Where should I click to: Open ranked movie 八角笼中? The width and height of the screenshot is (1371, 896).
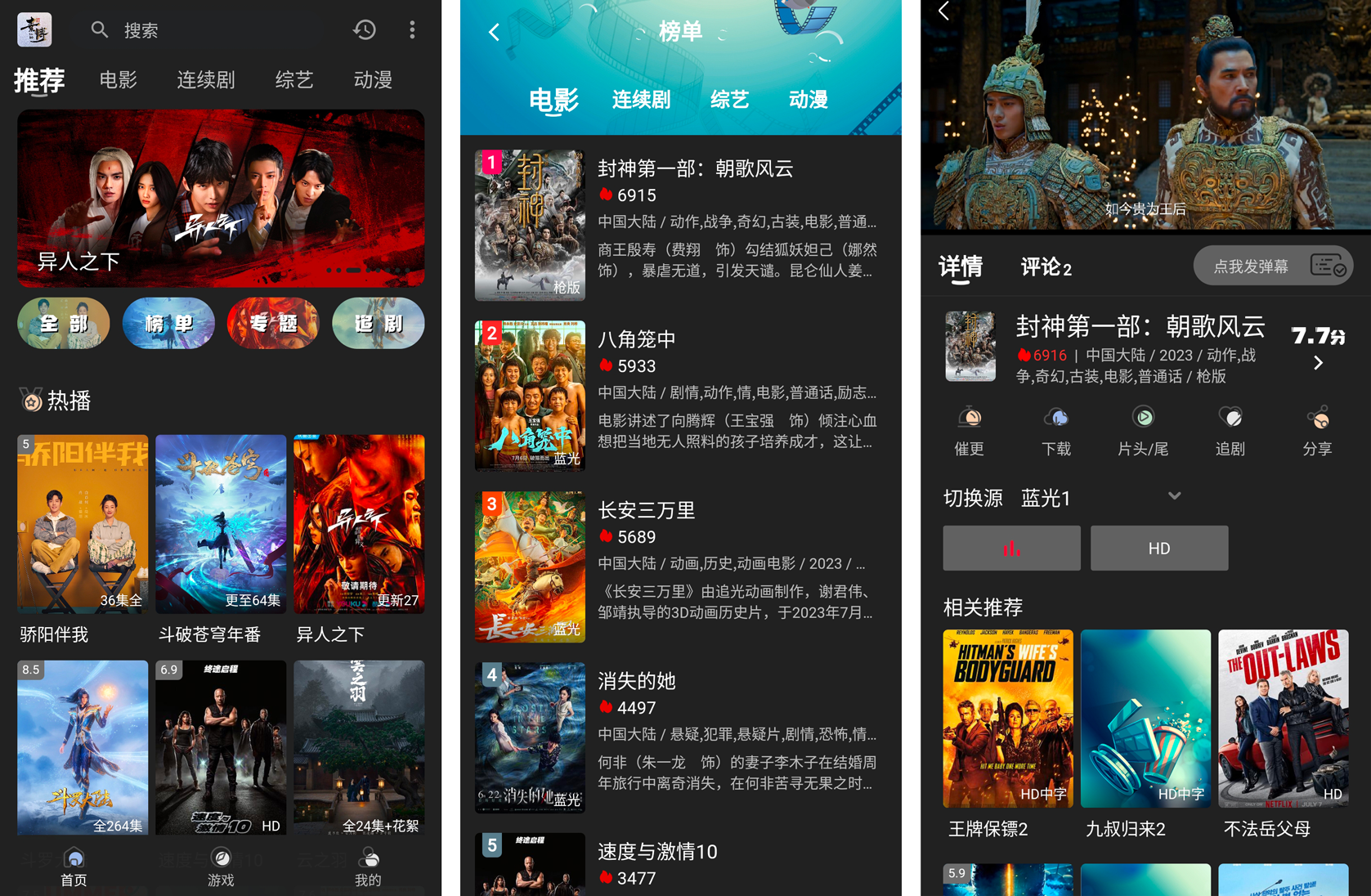pos(680,394)
